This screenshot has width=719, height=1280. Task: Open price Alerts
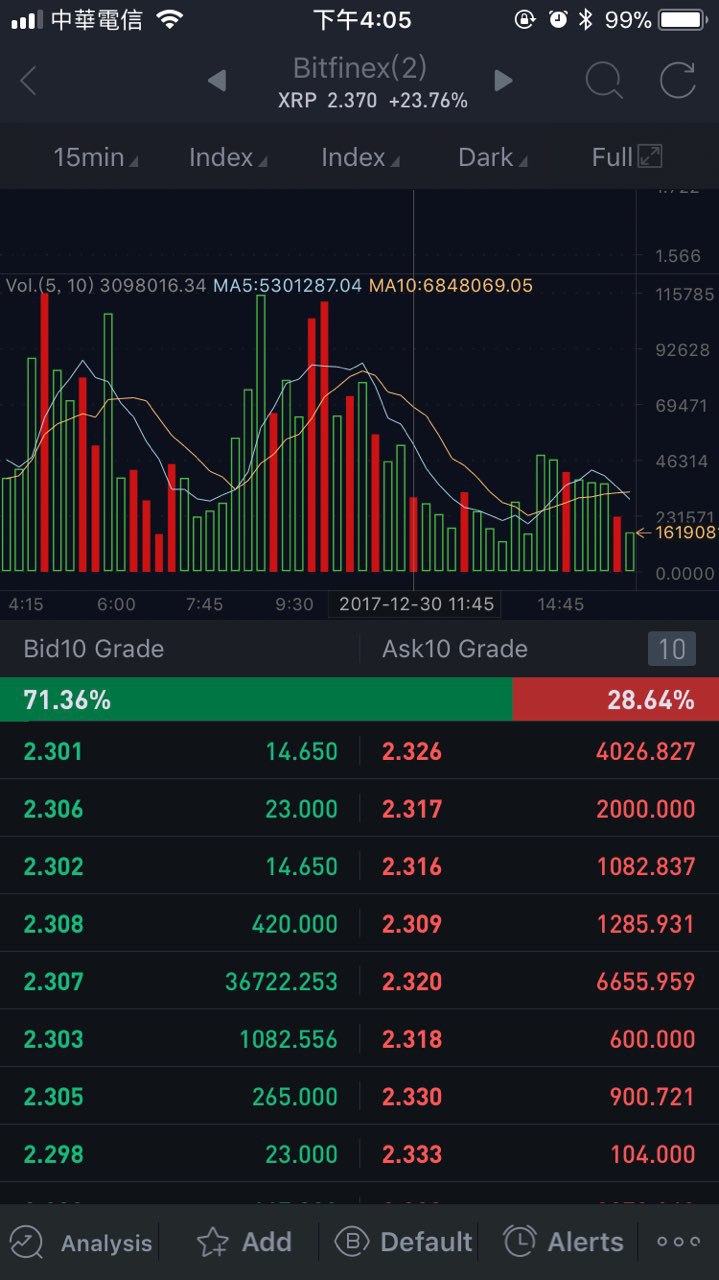coord(563,1242)
